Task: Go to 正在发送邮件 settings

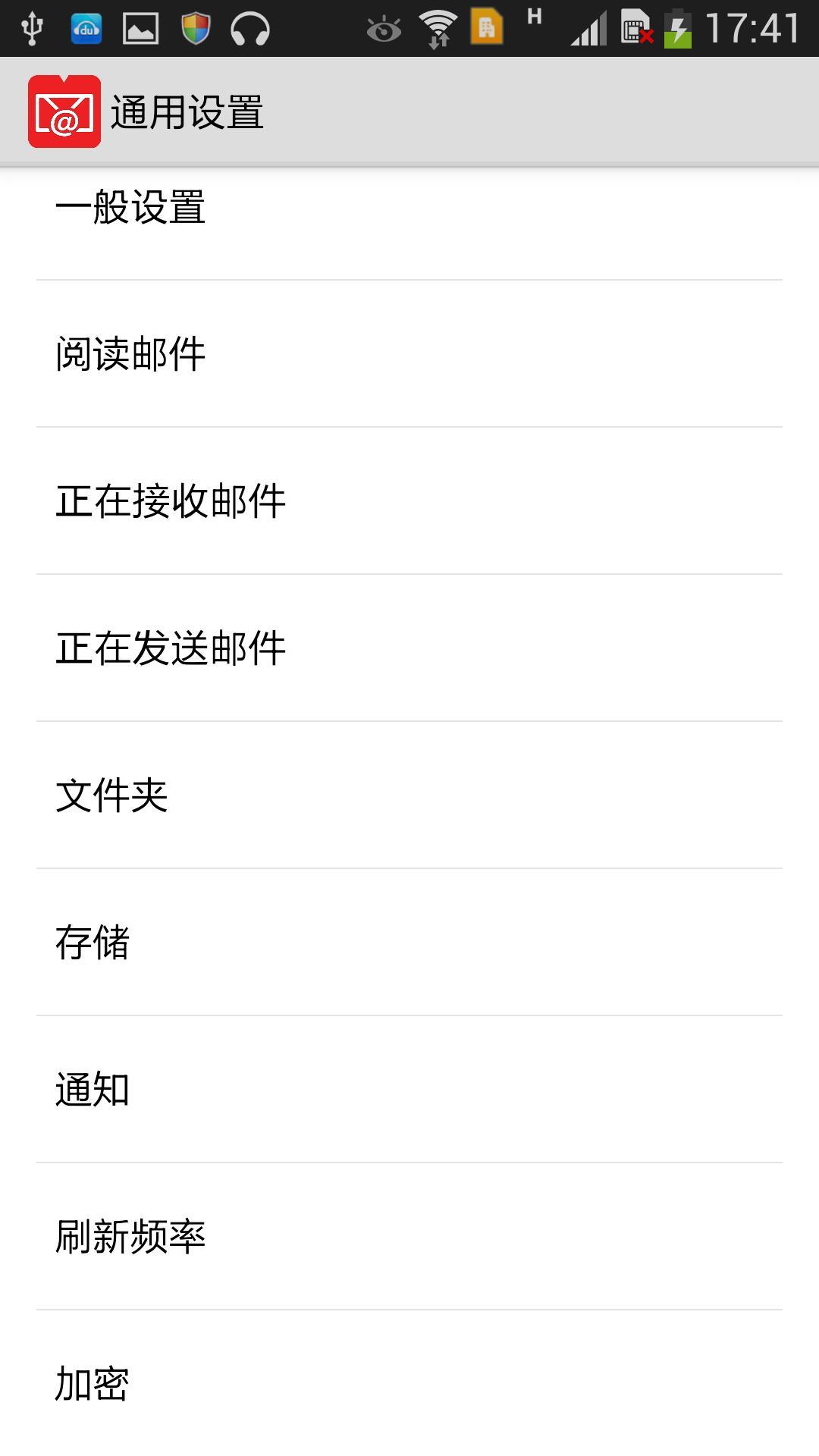Action: [409, 648]
